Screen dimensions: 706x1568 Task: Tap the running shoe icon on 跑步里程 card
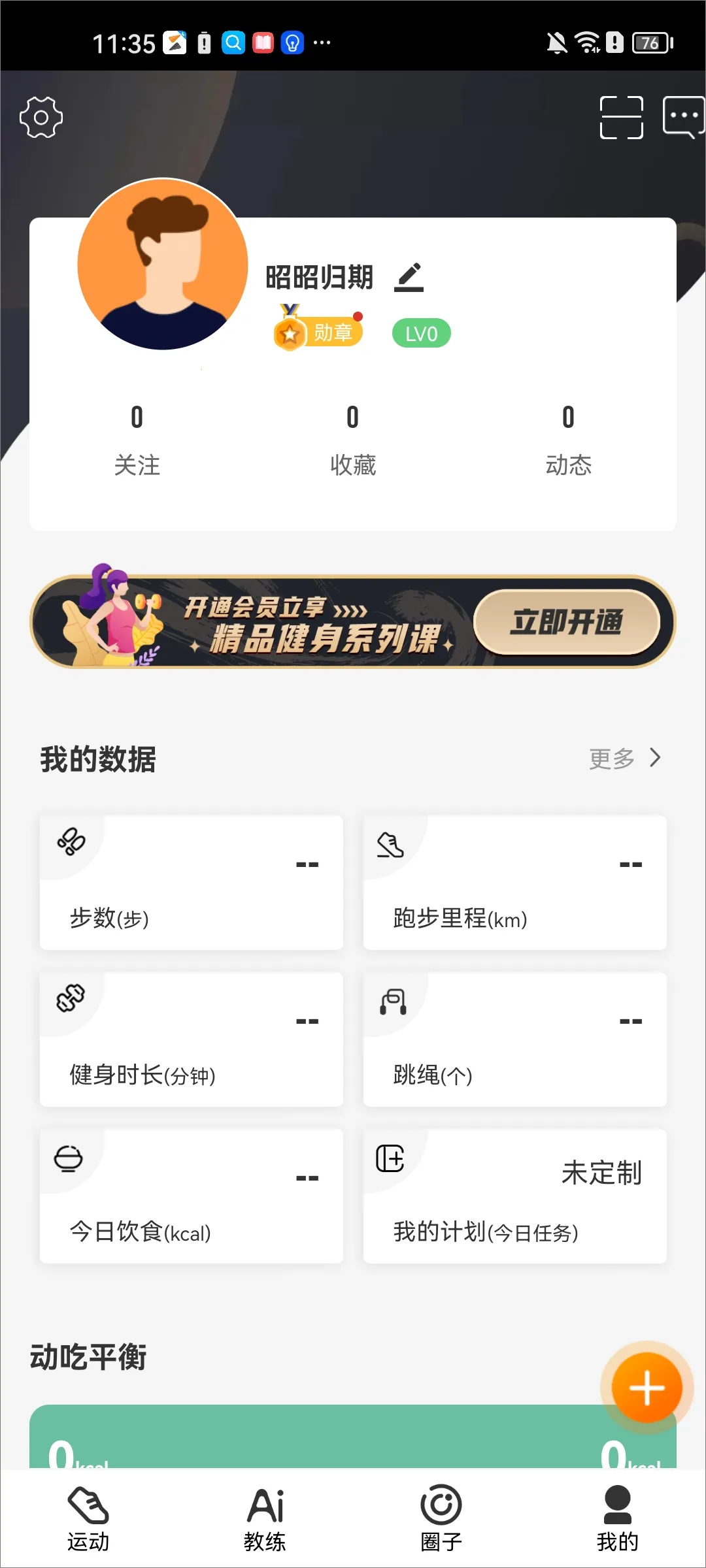click(x=390, y=844)
